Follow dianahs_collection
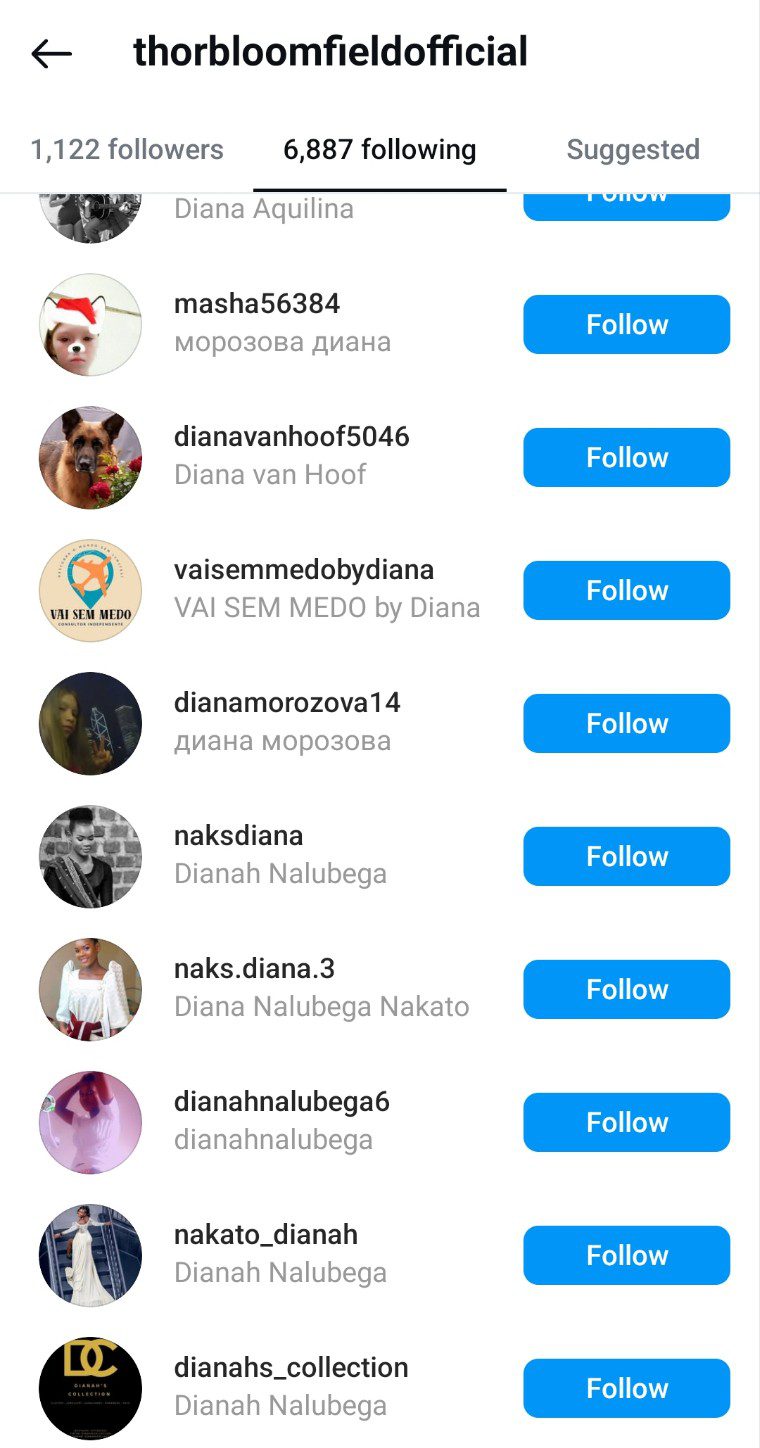The width and height of the screenshot is (760, 1448). 626,1388
